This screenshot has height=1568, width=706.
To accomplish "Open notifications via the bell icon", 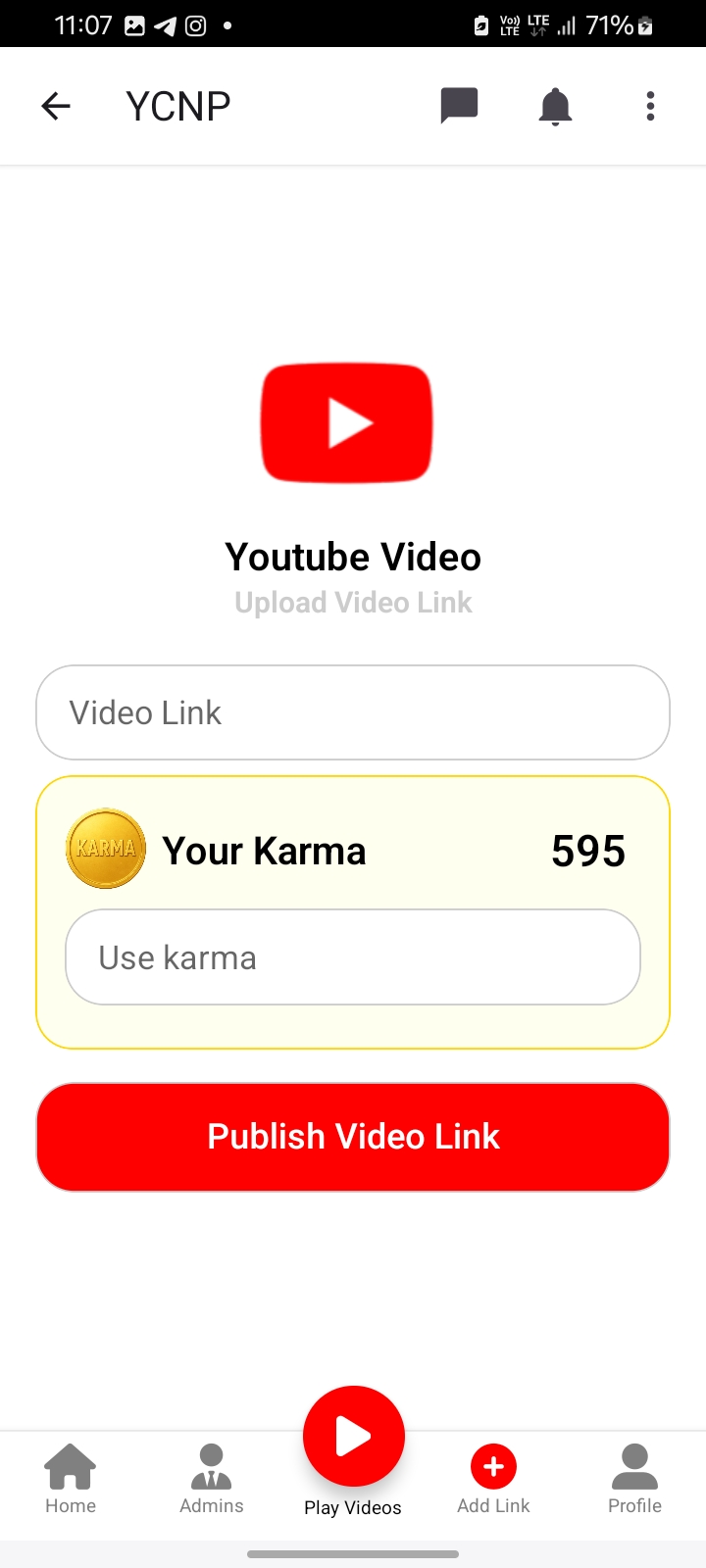I will click(x=555, y=106).
